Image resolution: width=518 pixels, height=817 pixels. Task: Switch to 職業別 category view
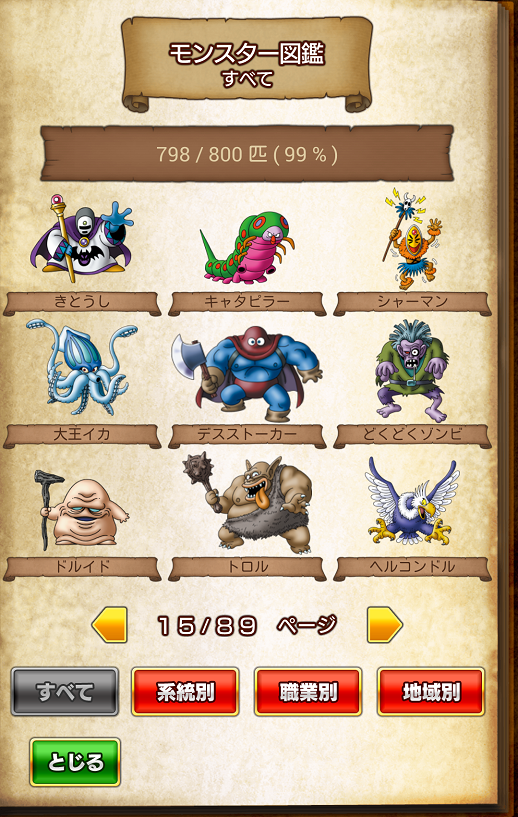point(308,691)
